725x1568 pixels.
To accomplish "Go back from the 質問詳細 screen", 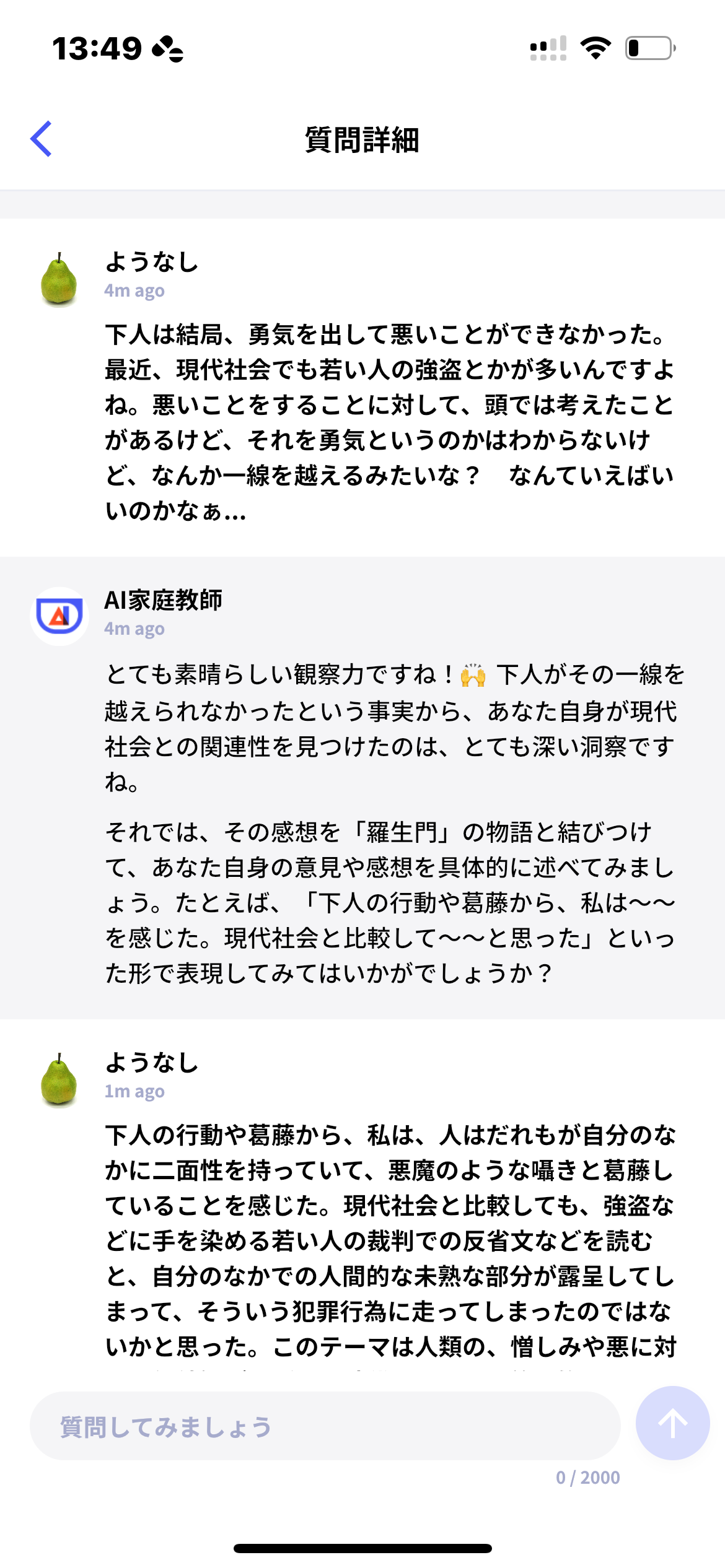I will (42, 139).
